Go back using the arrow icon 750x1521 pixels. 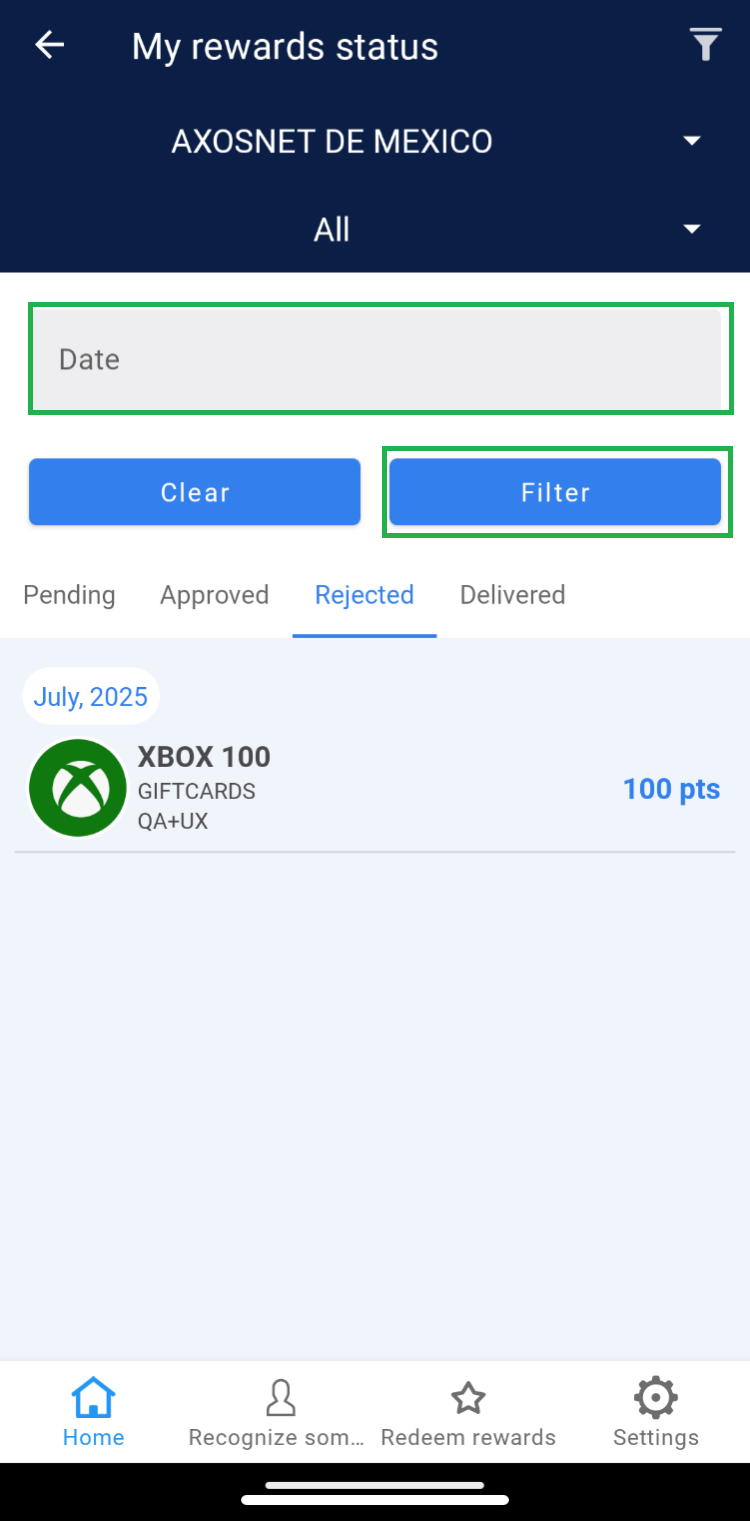49,46
